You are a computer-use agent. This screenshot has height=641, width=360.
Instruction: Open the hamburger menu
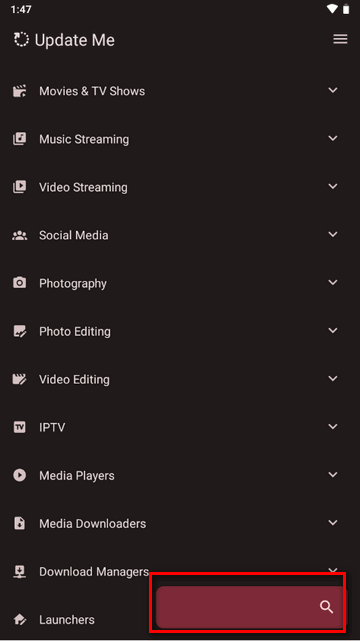pos(340,39)
